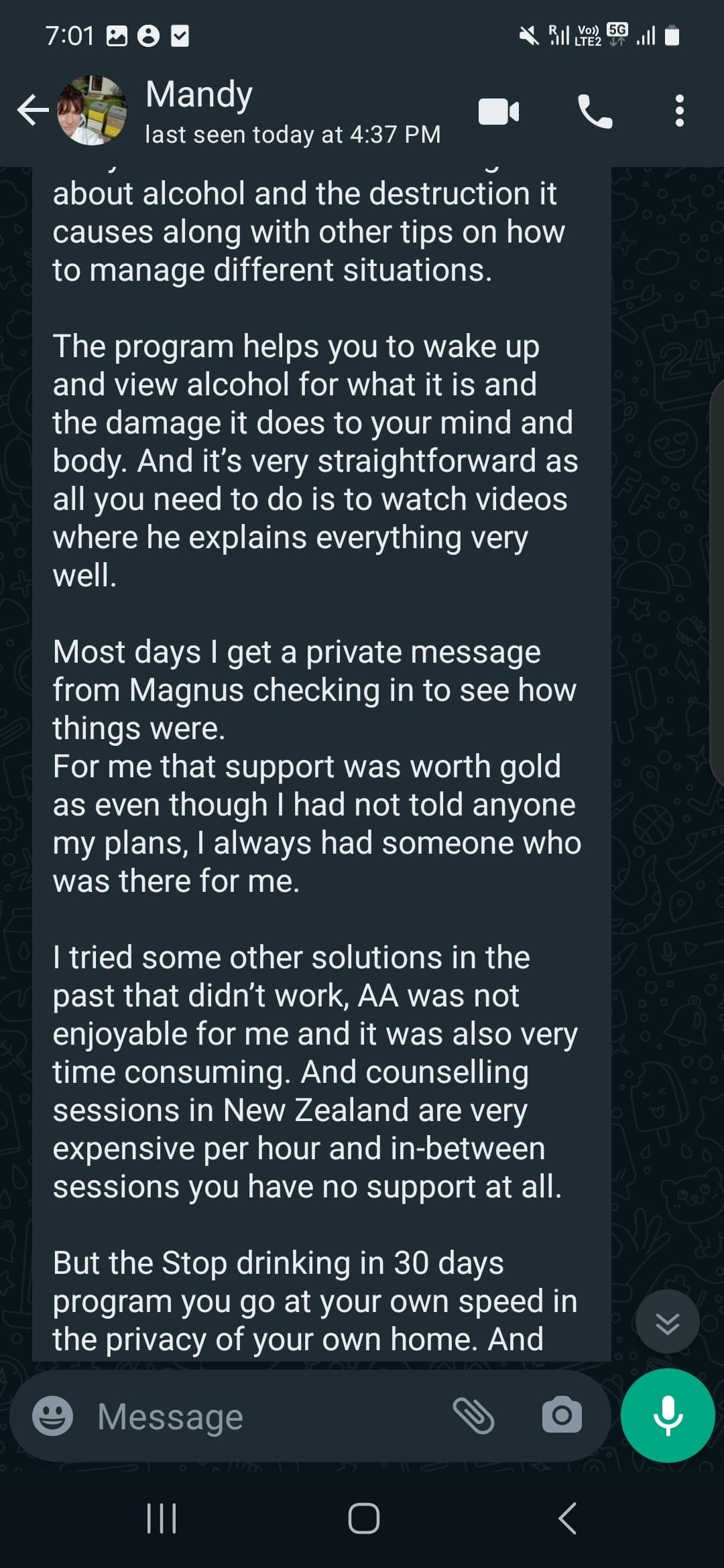Go back from Mandy's chat
Screen dimensions: 724x1568
[x=32, y=111]
